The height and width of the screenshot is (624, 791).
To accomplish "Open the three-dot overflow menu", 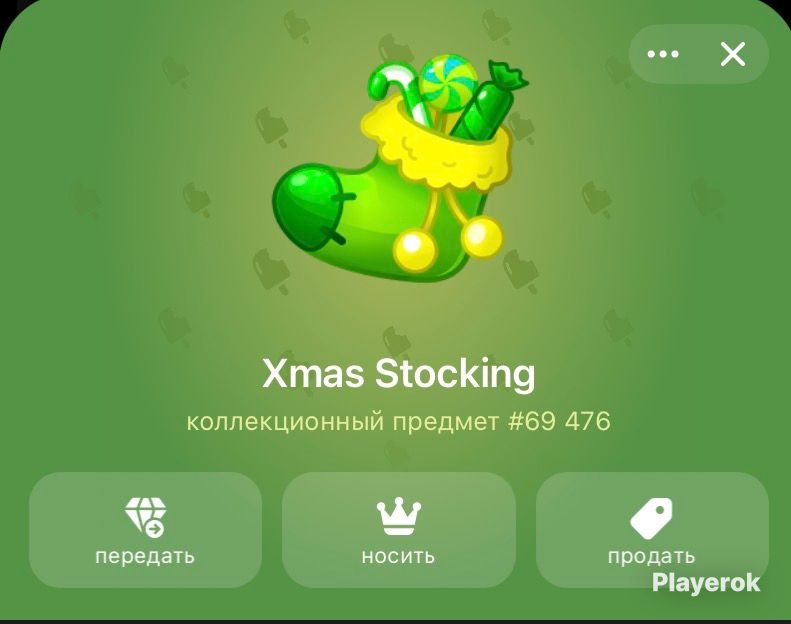I will (663, 54).
